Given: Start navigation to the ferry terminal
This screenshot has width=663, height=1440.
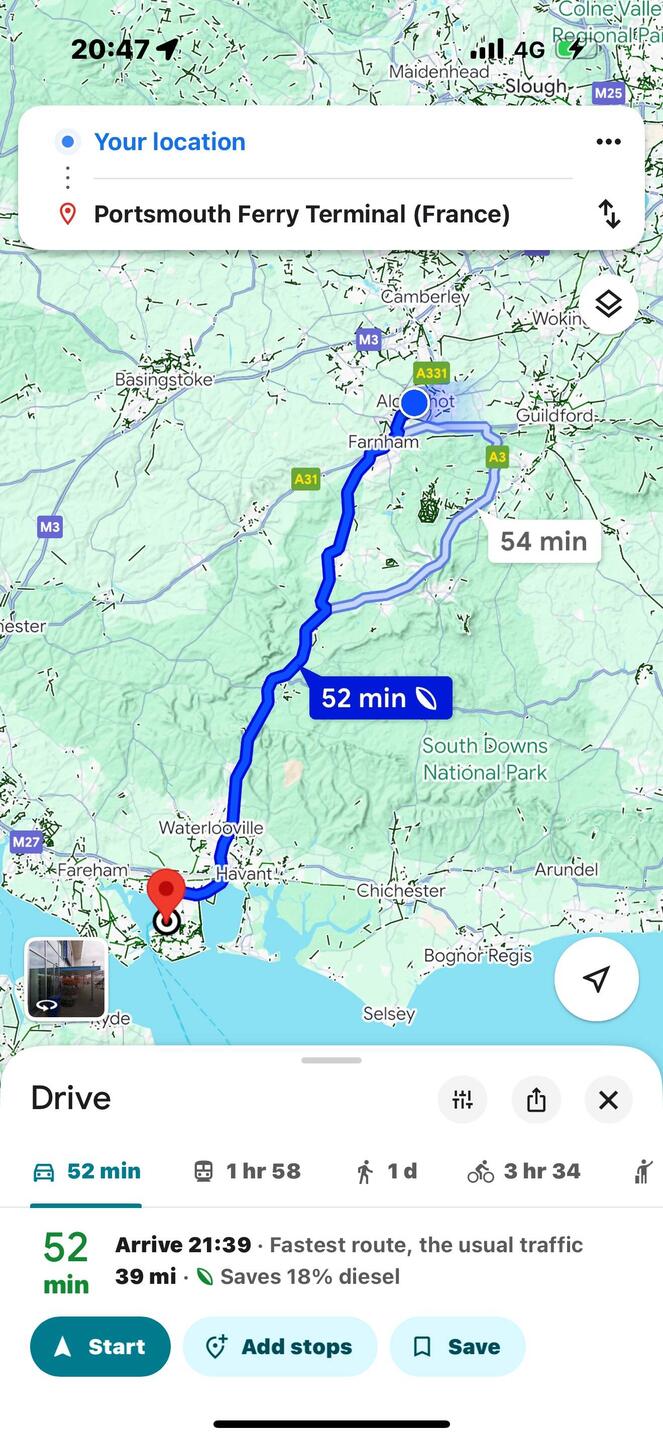Looking at the screenshot, I should [x=100, y=1346].
